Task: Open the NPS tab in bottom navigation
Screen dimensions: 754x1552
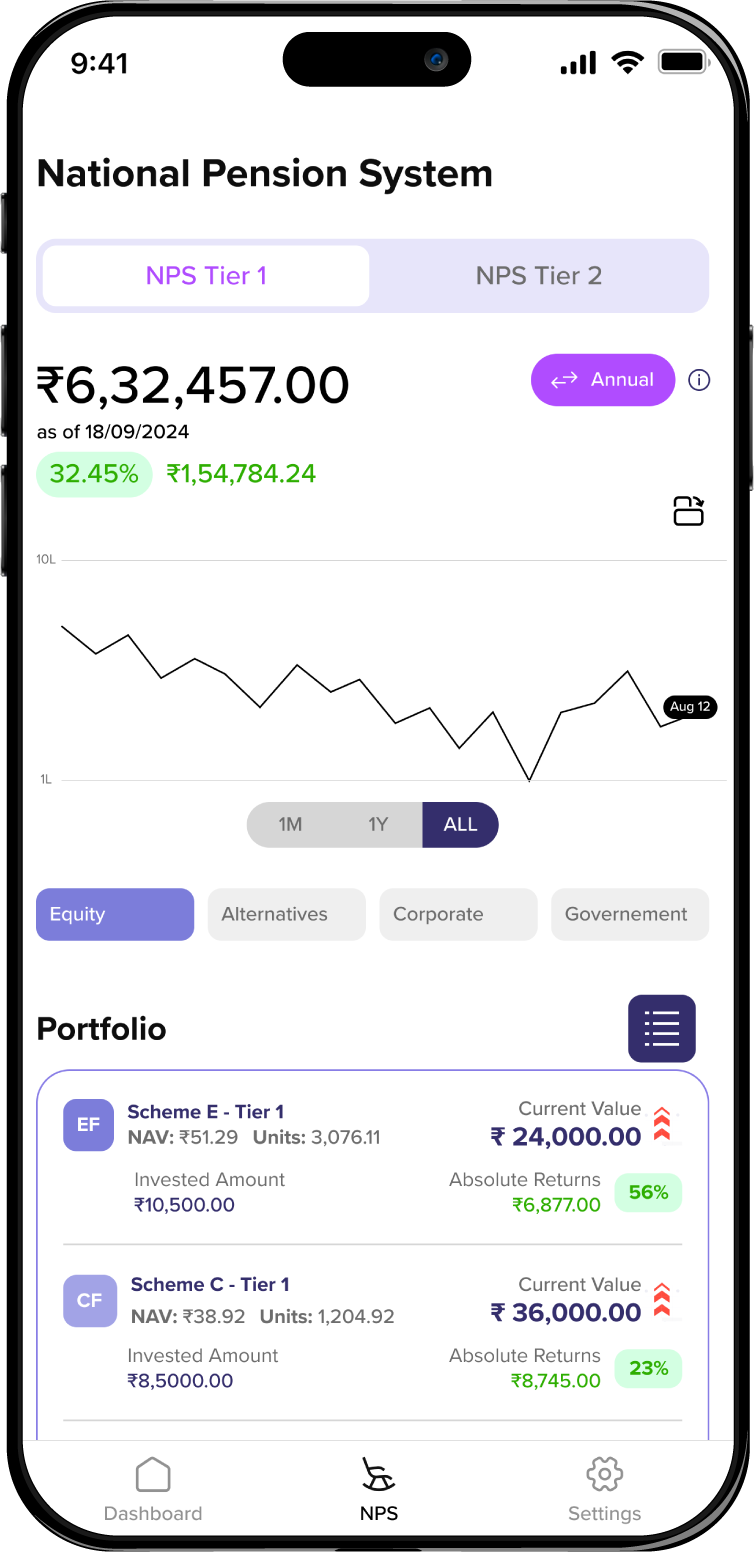Action: 378,1489
